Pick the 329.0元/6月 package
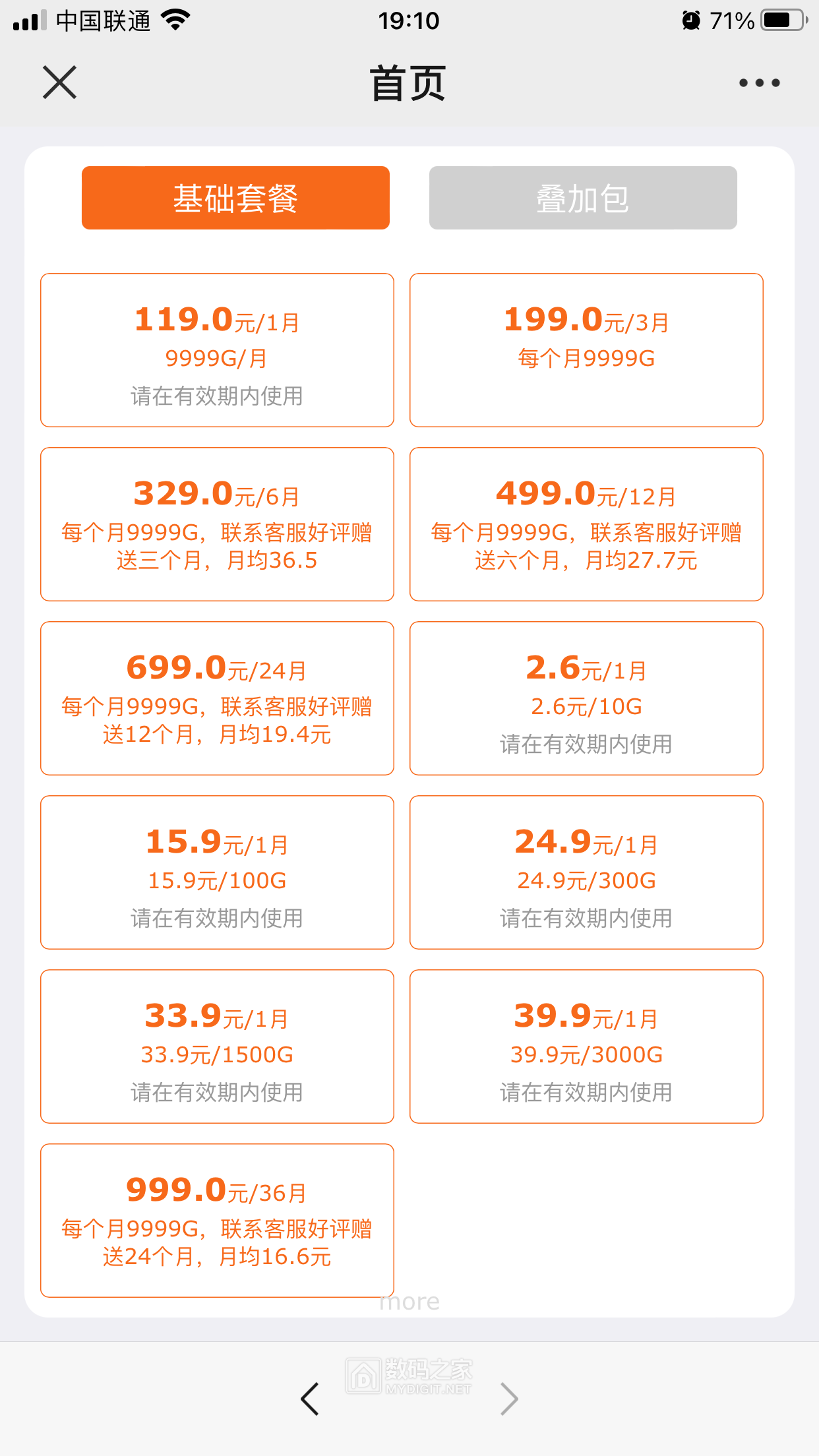This screenshot has width=819, height=1456. (x=217, y=524)
